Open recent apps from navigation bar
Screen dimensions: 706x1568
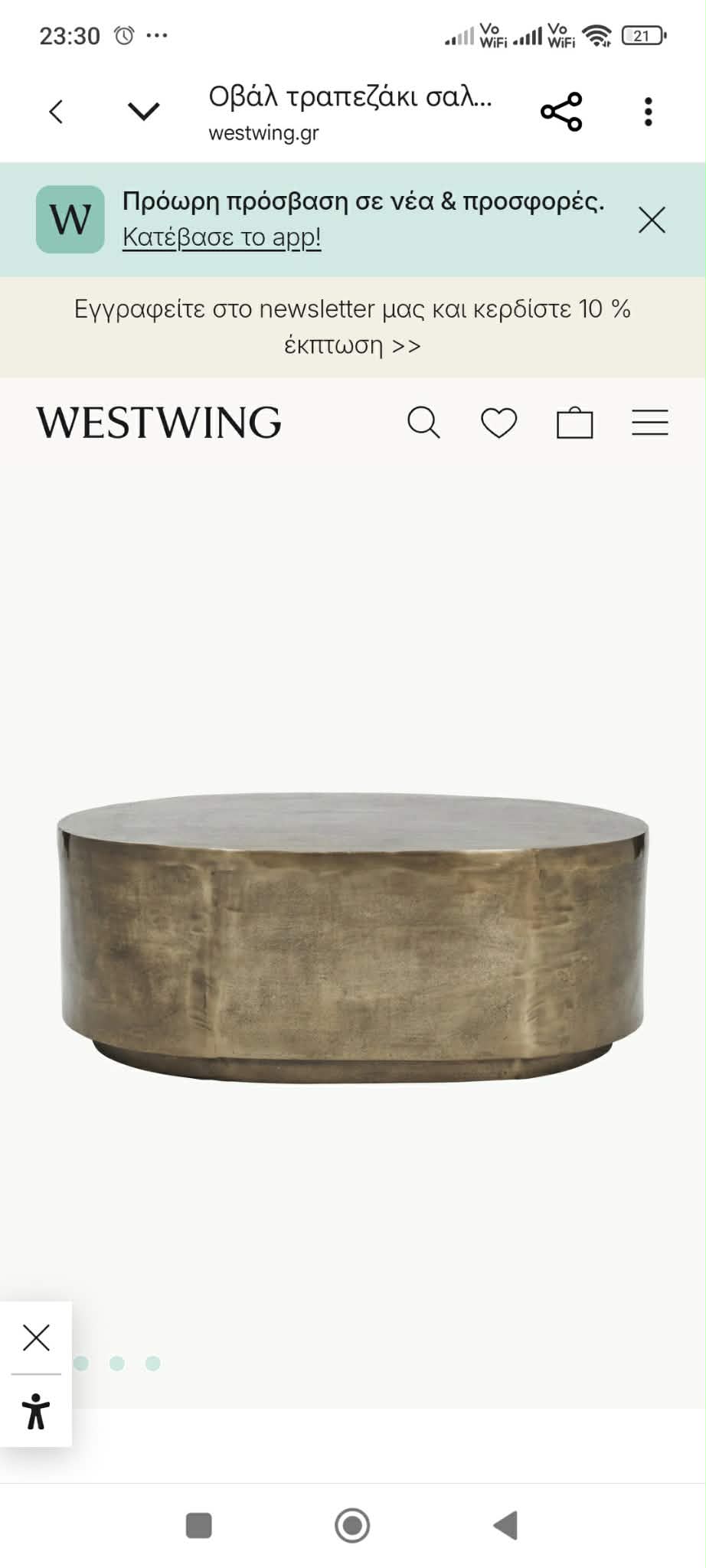[199, 1525]
